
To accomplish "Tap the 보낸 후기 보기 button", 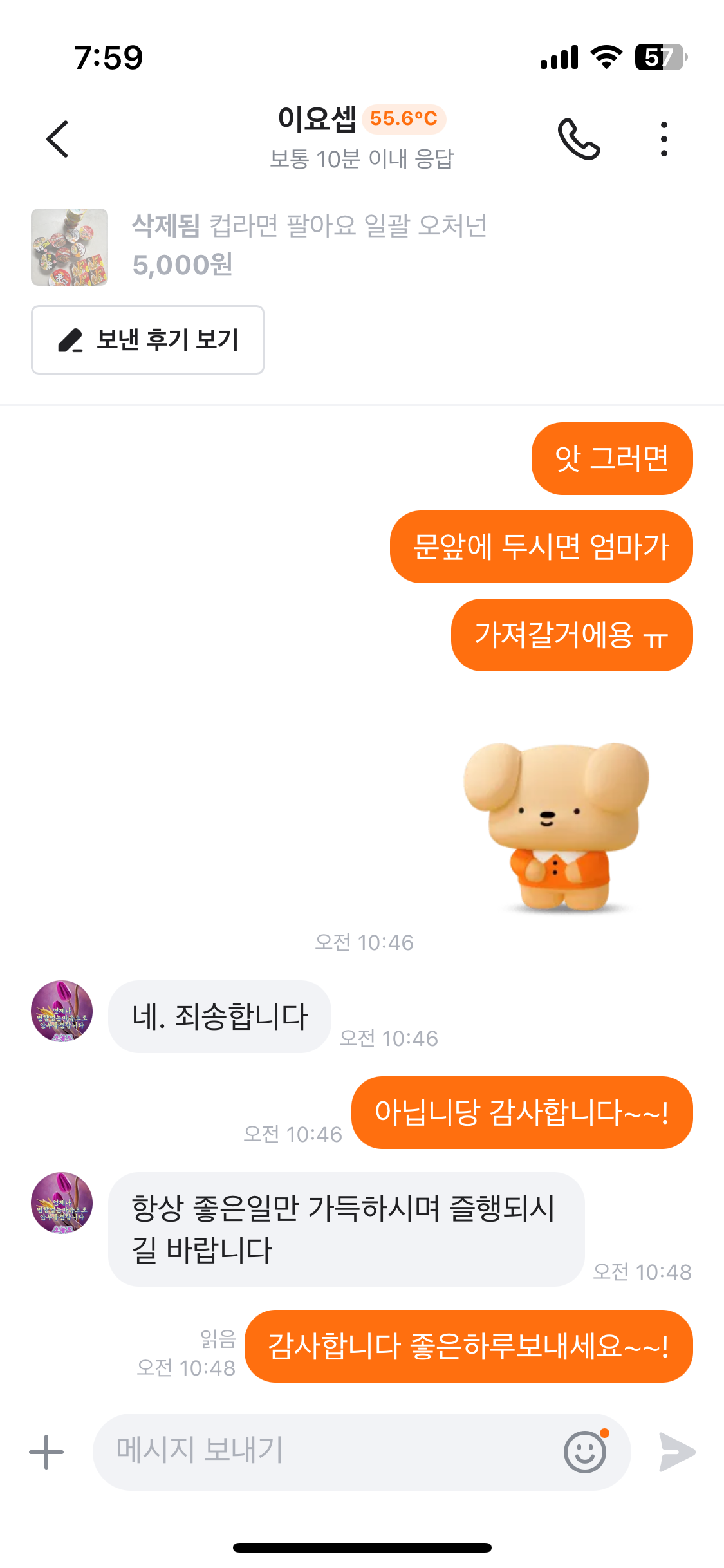I will tap(147, 340).
